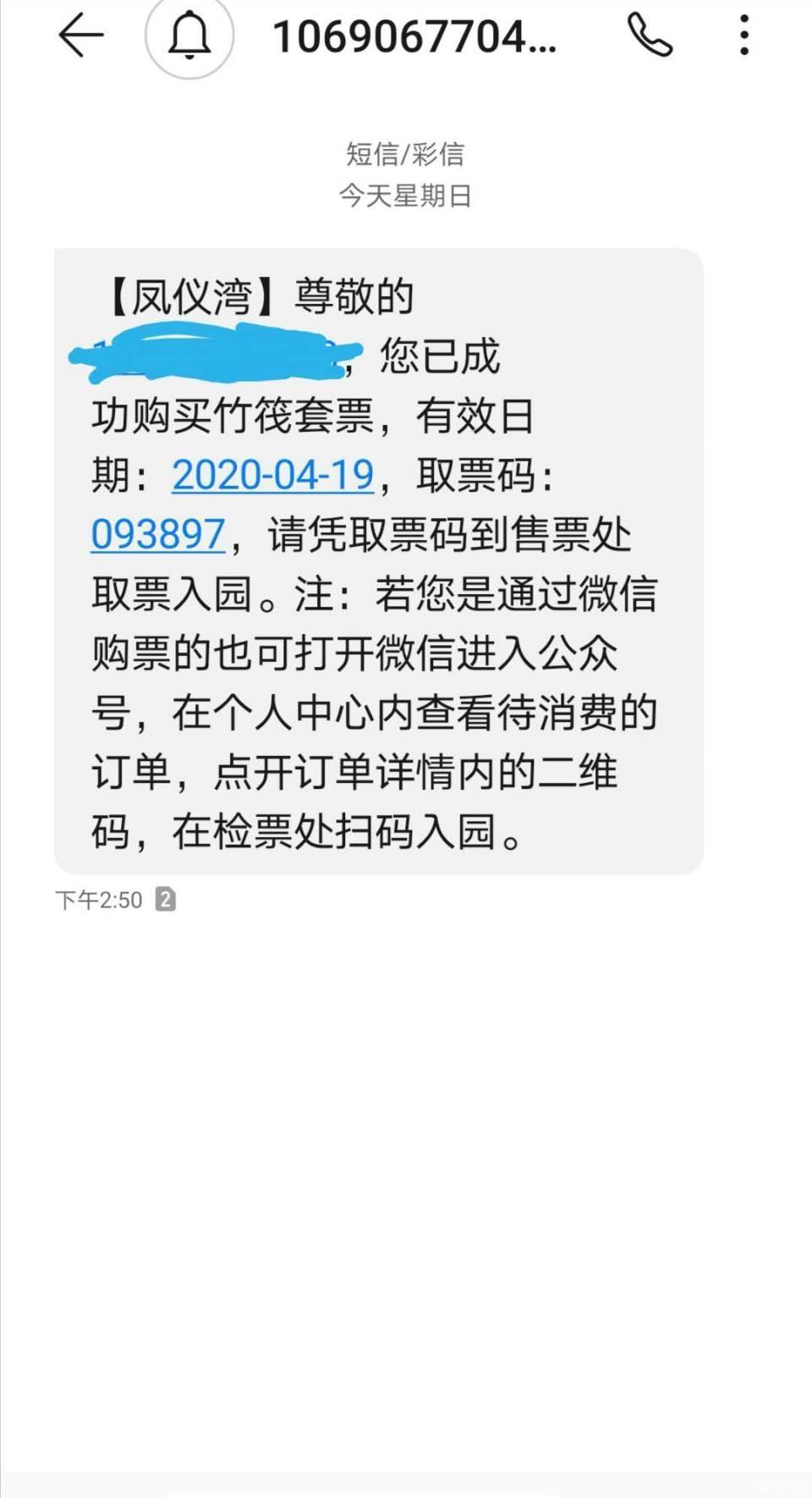Tap the back navigation arrow in the header
This screenshot has width=812, height=1498.
[79, 36]
